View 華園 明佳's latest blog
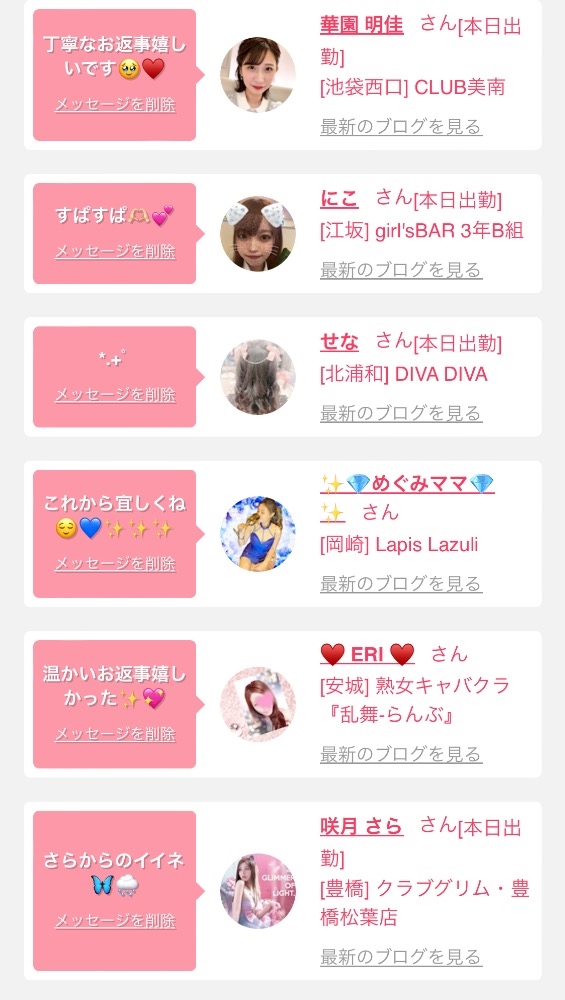 [x=401, y=126]
